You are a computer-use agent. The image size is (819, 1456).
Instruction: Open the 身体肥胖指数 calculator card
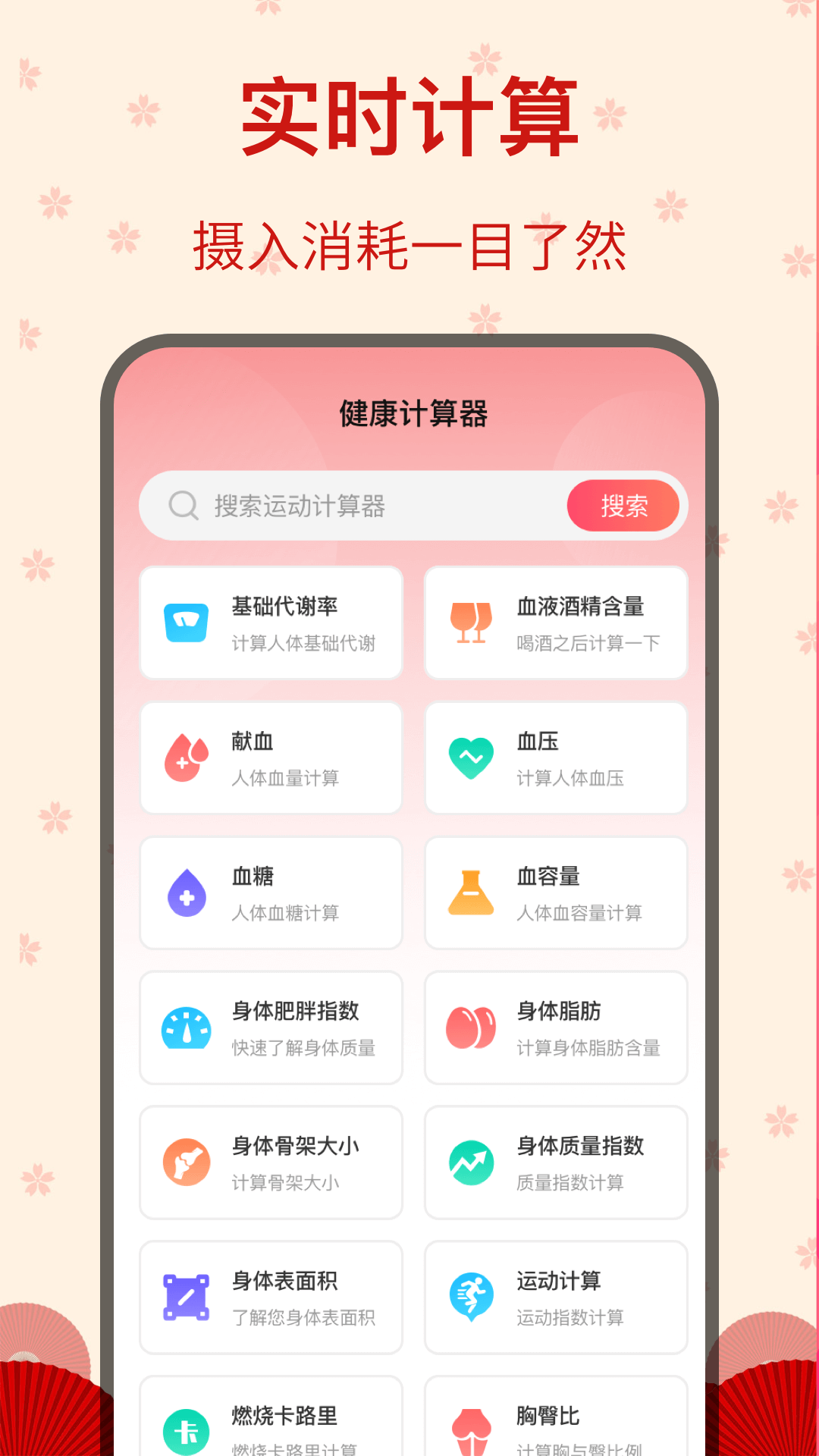coord(271,1028)
